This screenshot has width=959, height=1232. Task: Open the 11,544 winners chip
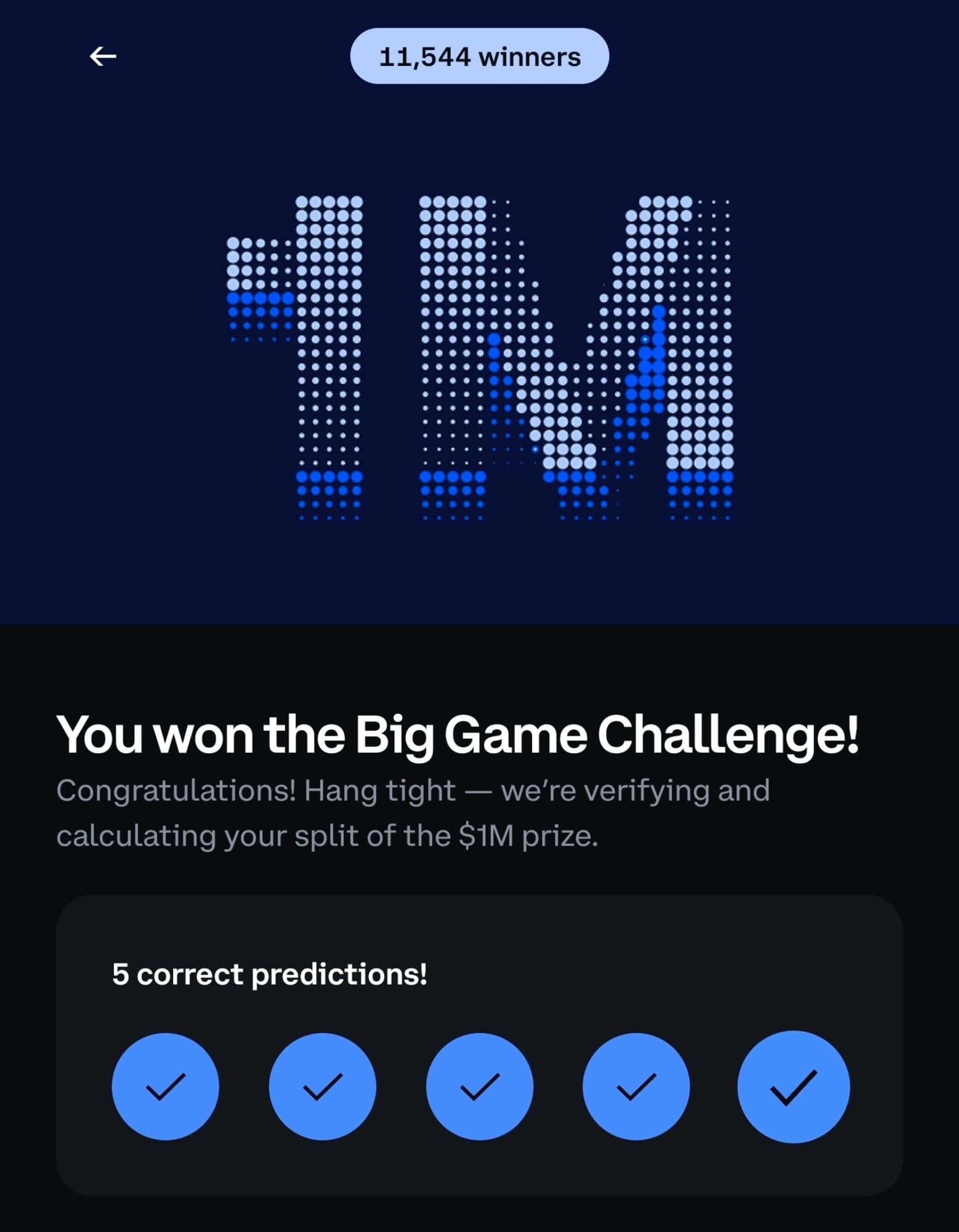point(479,57)
